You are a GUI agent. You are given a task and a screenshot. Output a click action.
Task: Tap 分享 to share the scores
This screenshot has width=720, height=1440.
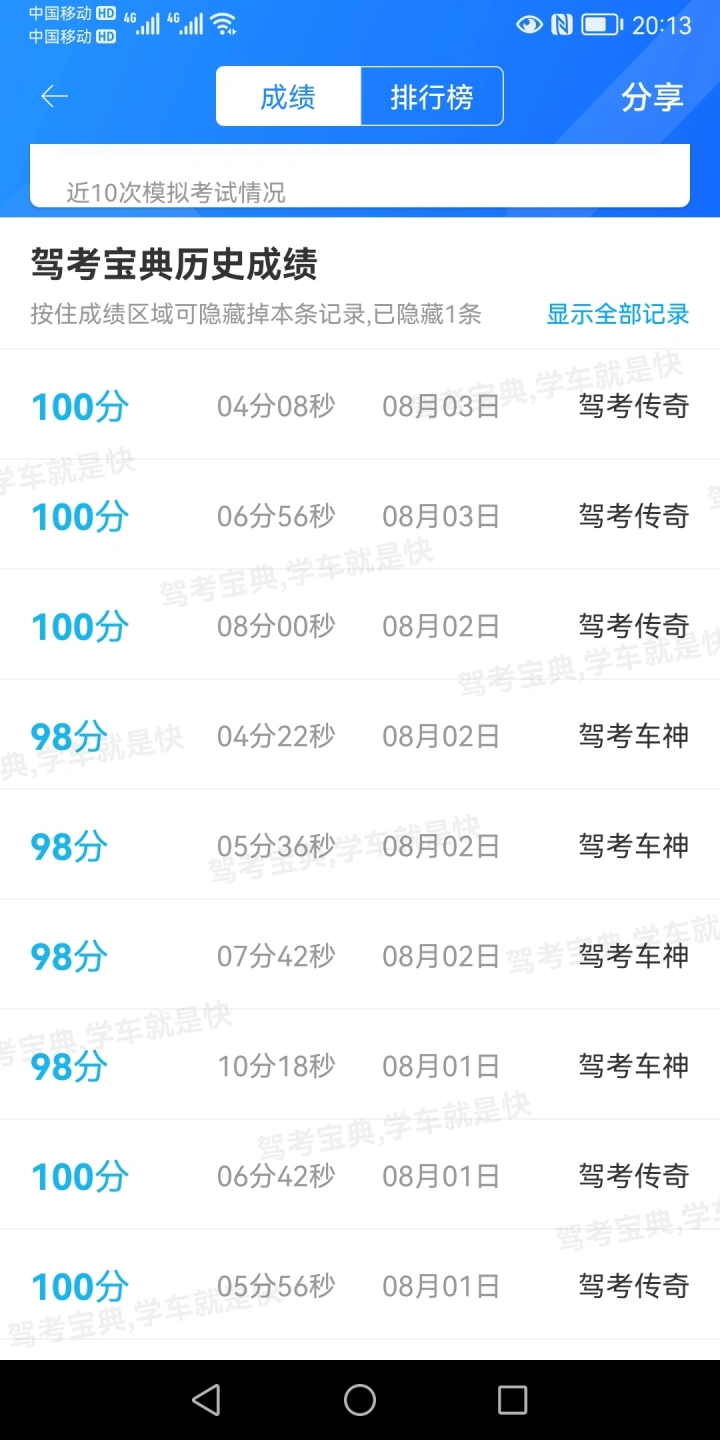pos(652,97)
